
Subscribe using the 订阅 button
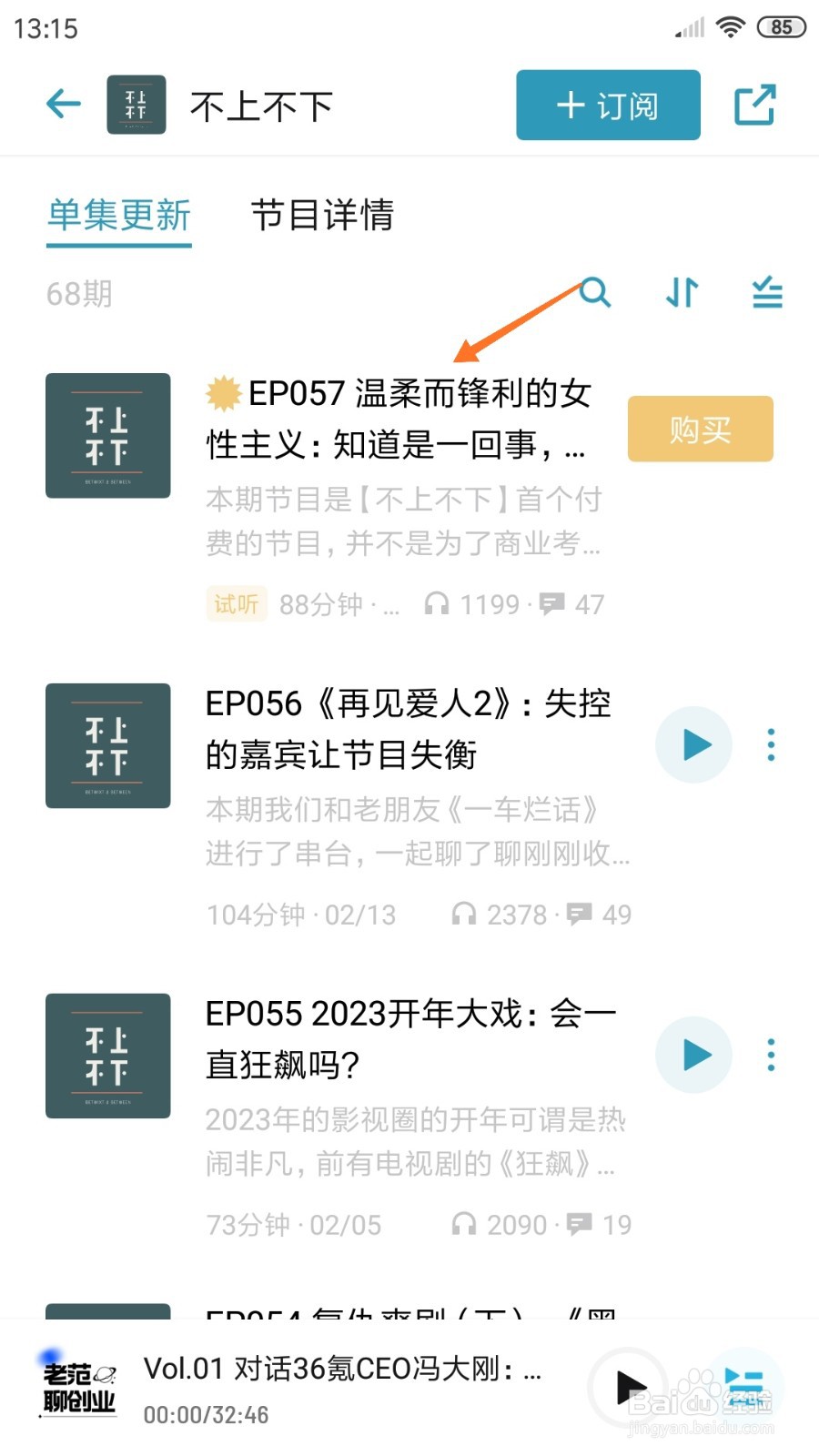click(x=607, y=105)
